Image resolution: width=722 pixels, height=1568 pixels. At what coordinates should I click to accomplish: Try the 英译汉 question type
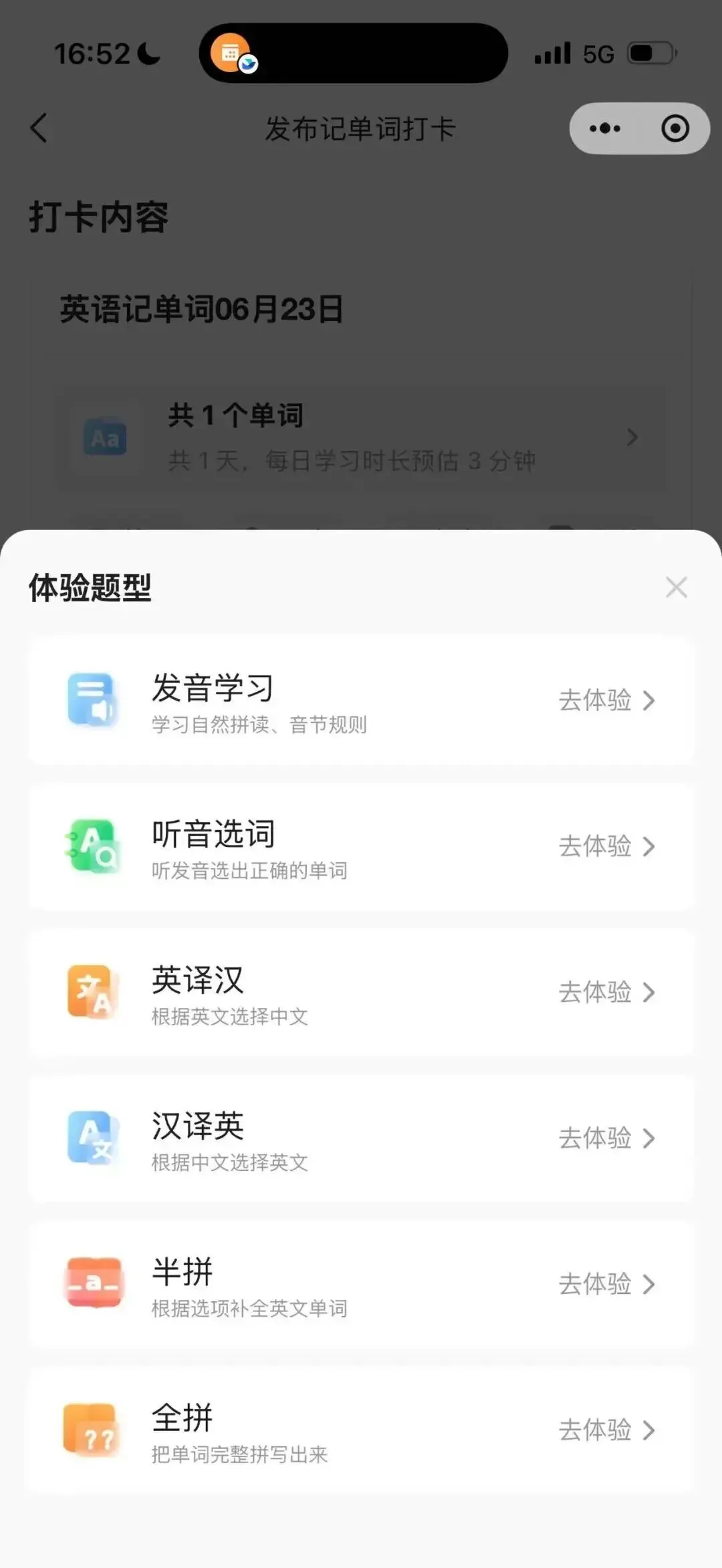click(361, 993)
